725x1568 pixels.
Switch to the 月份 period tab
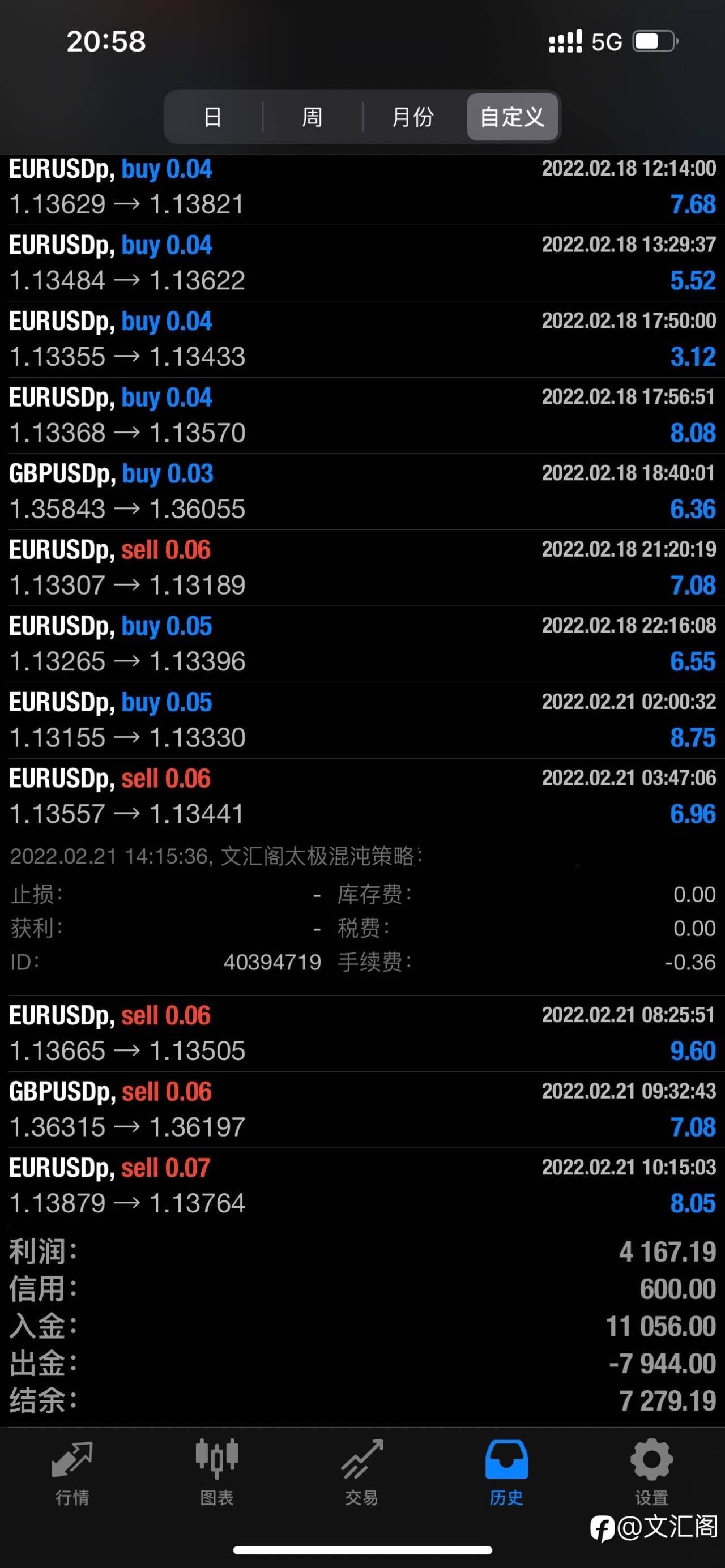pos(413,117)
